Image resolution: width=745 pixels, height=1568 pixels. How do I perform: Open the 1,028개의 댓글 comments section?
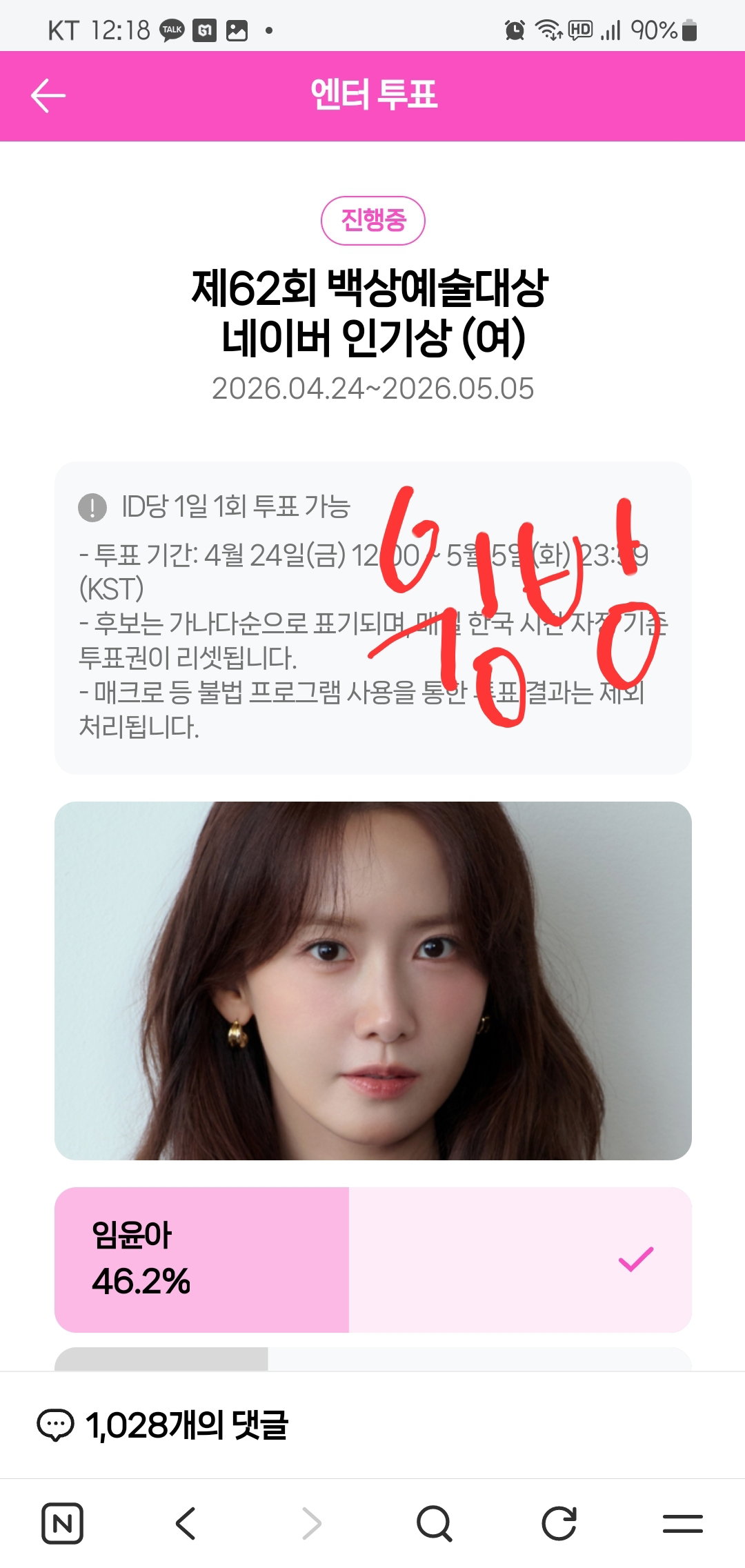click(x=163, y=1425)
